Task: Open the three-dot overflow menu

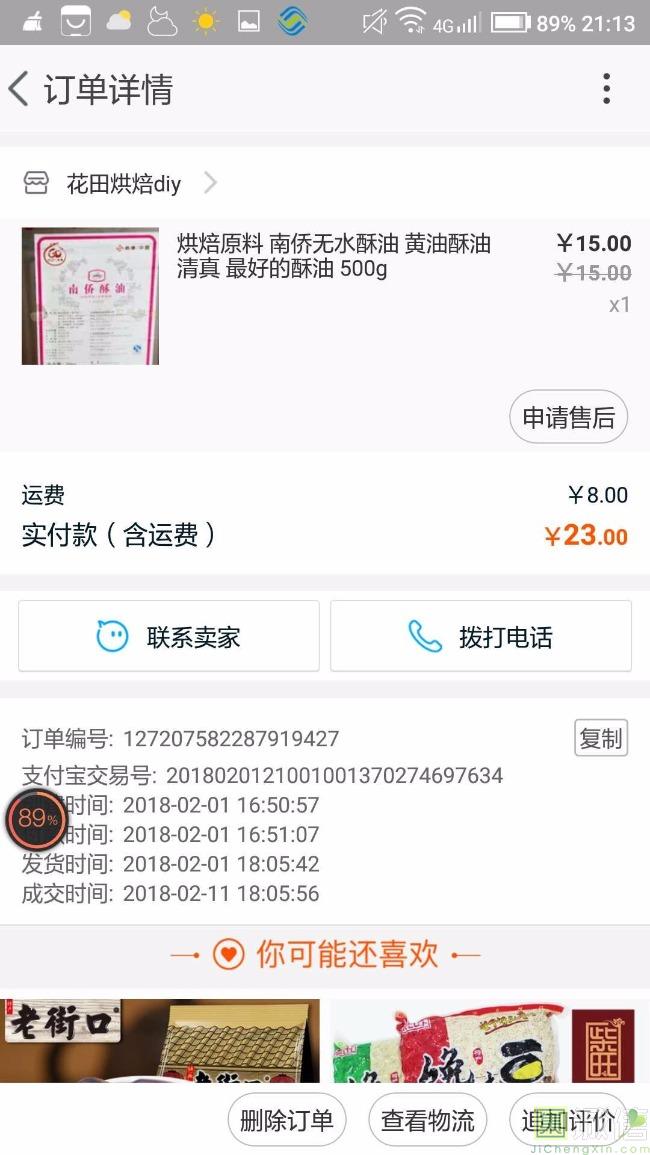Action: [x=606, y=89]
